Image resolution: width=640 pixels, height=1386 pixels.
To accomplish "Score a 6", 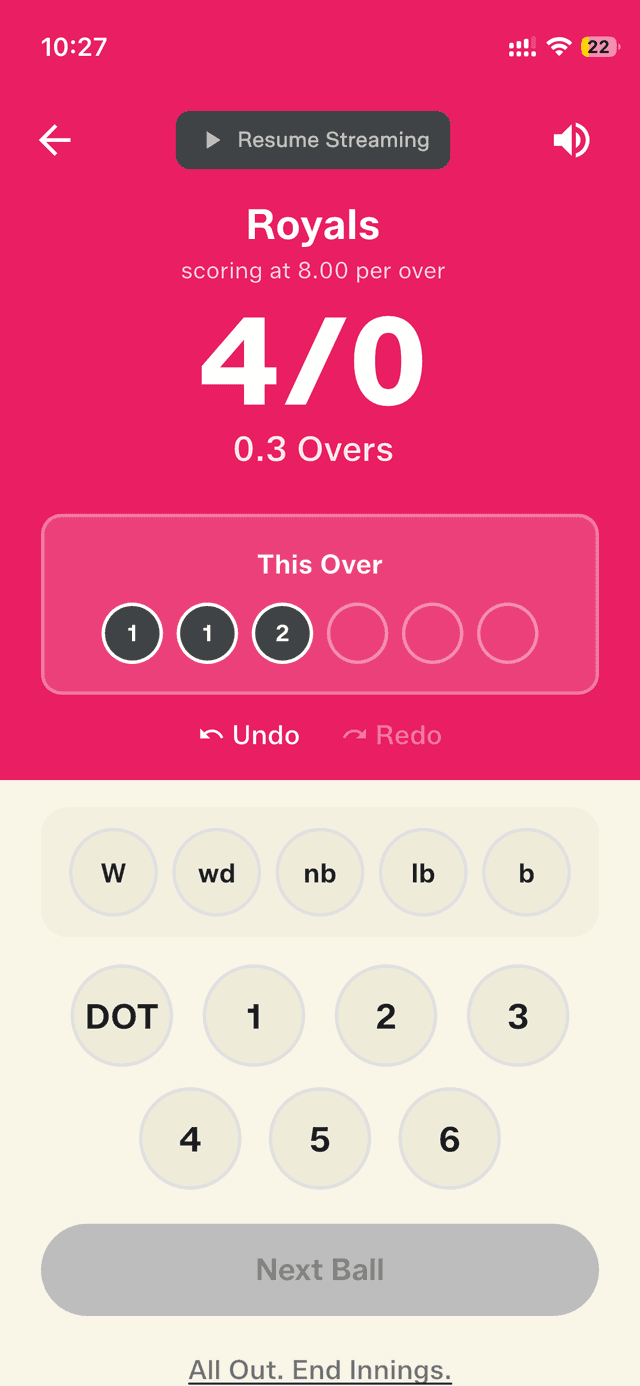I will (450, 1139).
